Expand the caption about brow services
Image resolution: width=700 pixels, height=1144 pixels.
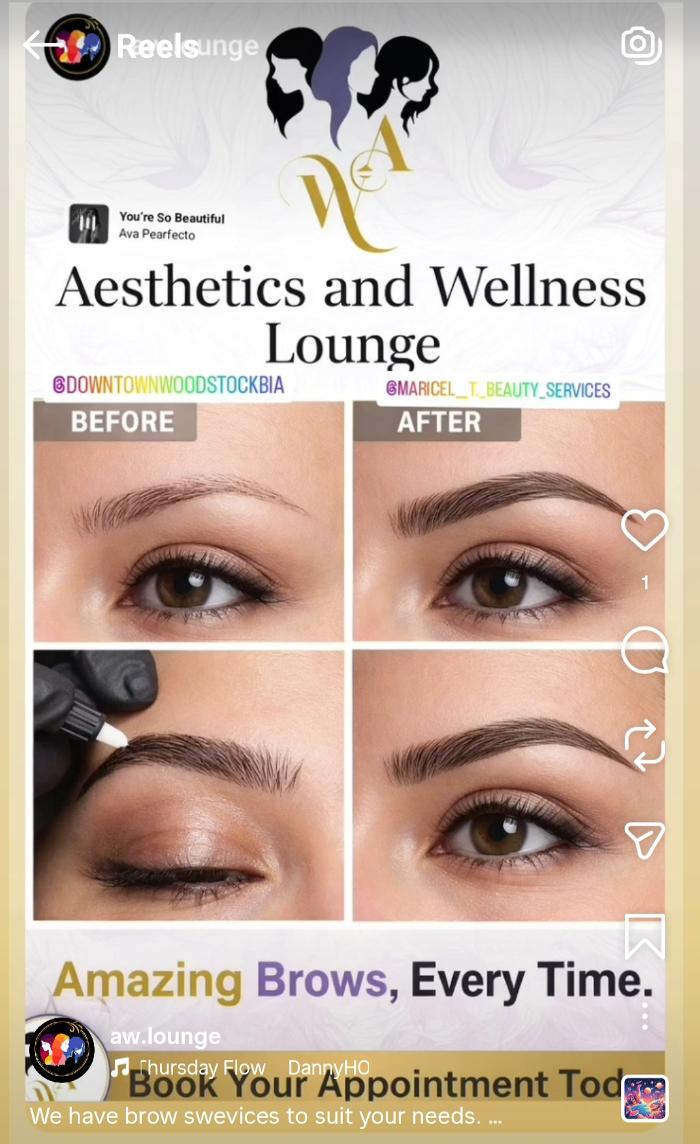coord(266,1116)
